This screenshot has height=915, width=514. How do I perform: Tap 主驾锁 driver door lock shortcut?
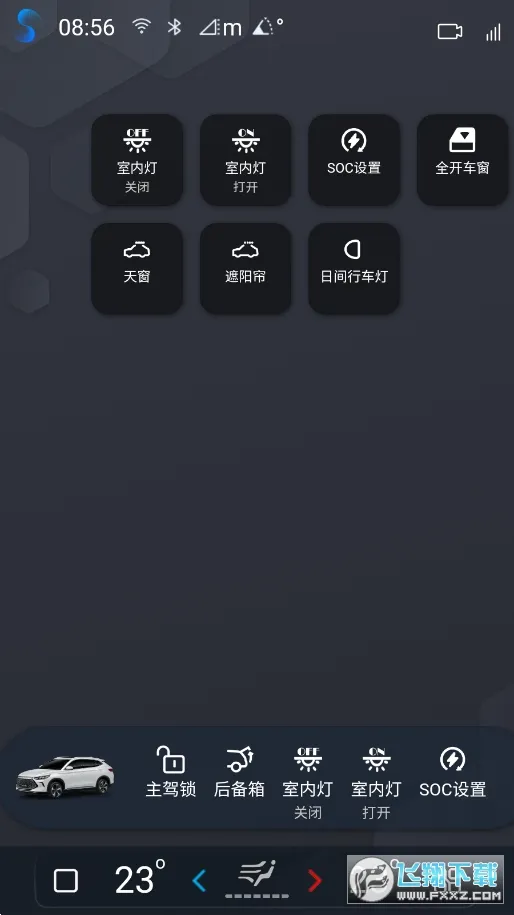170,773
